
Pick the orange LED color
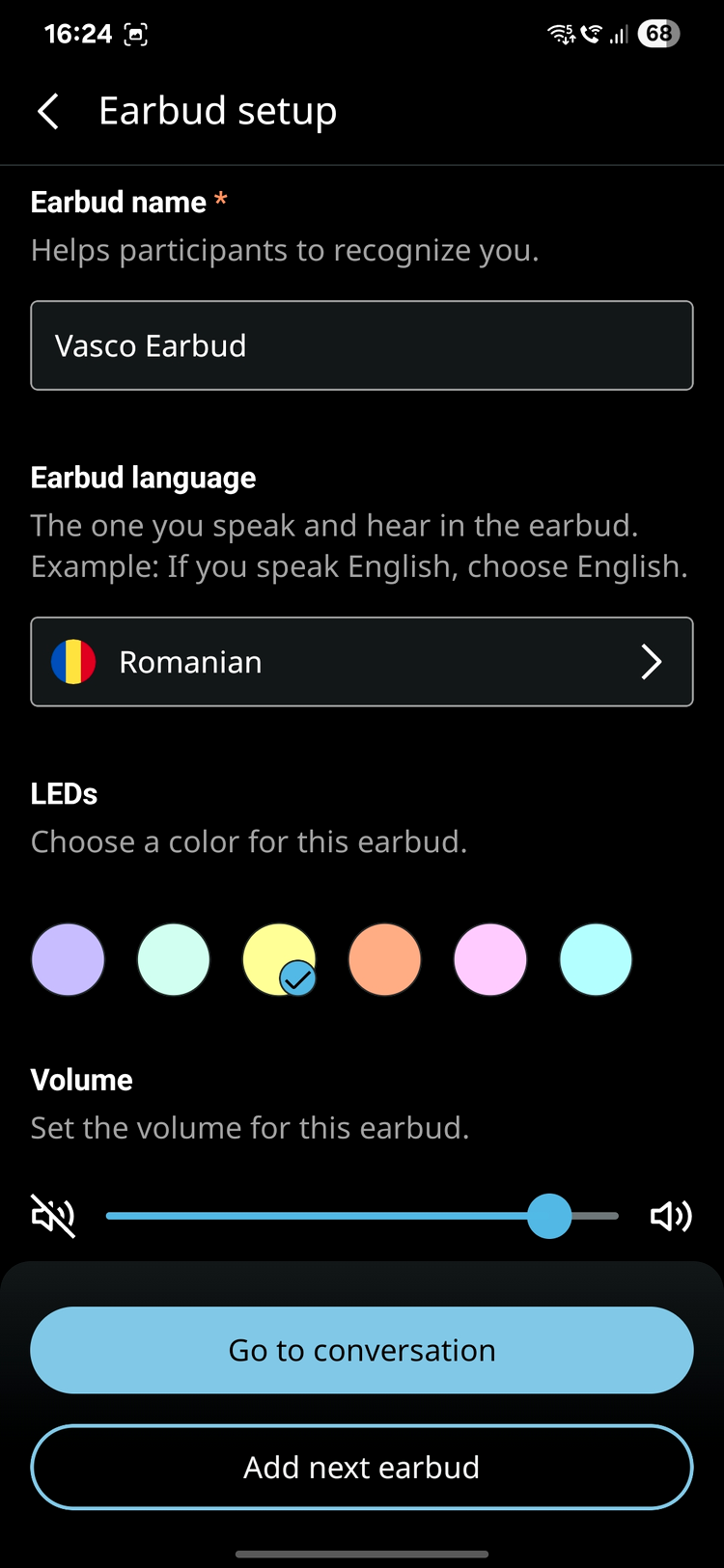[384, 959]
